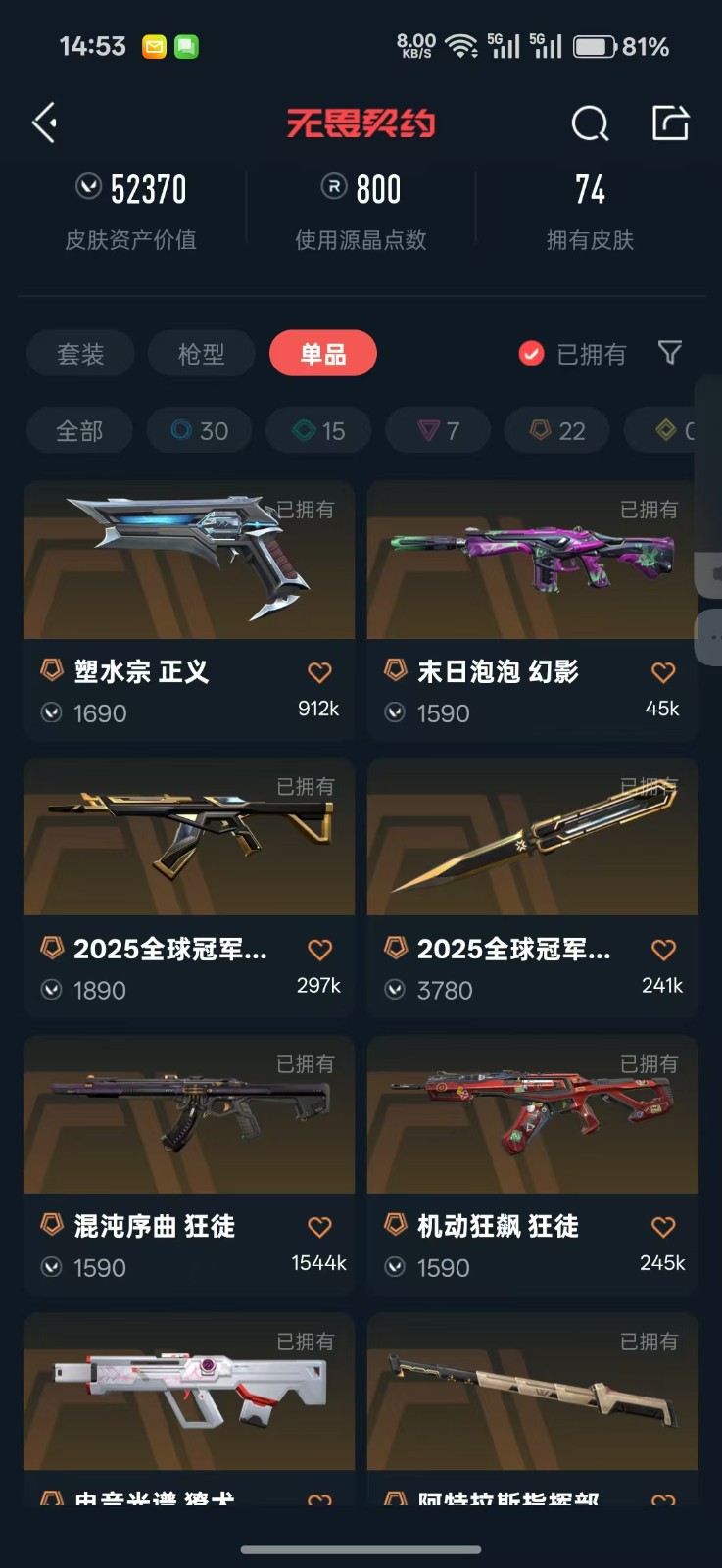The width and height of the screenshot is (722, 1568).
Task: Switch to the 枪型 tab
Action: coord(201,354)
